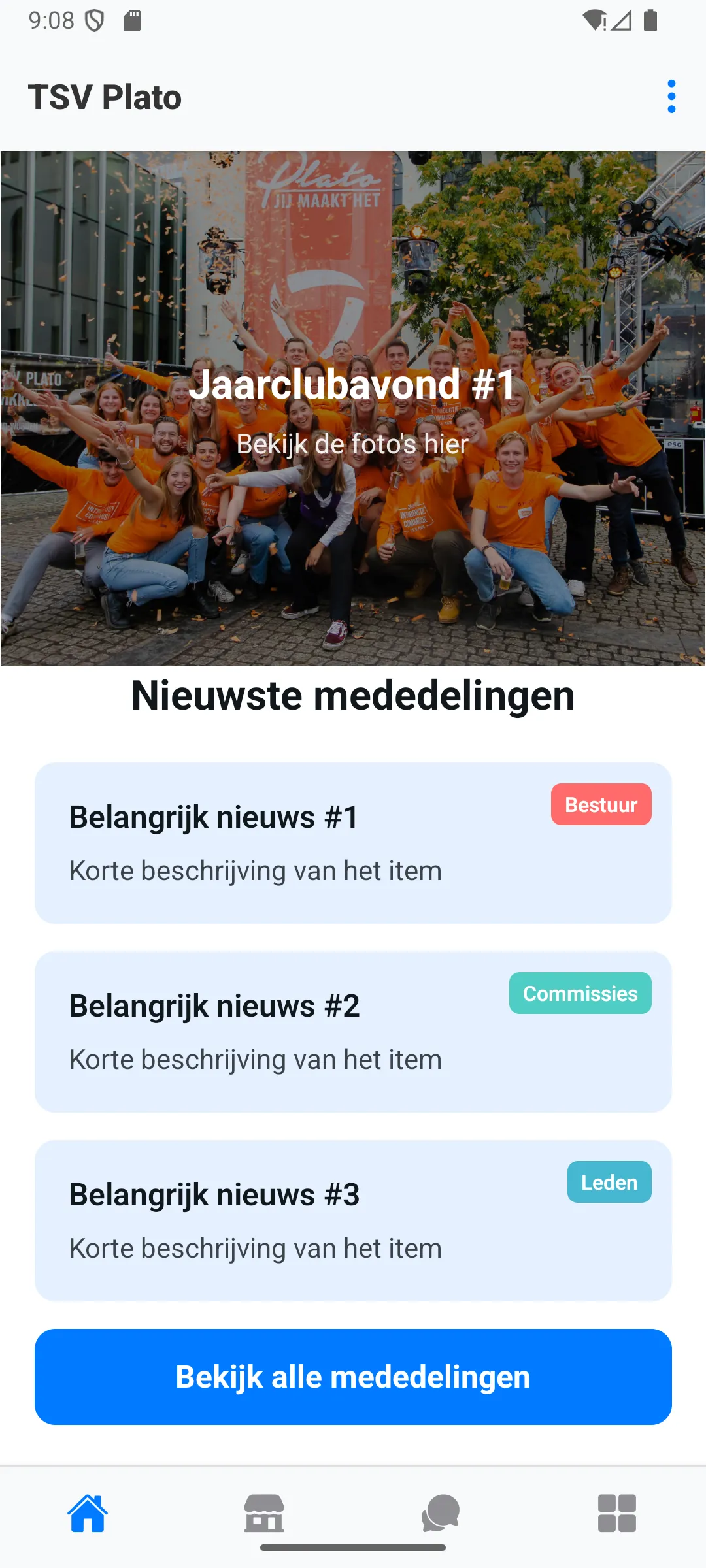Screen dimensions: 706x1568
Task: Tap the cellular signal icon
Action: pyautogui.click(x=621, y=21)
